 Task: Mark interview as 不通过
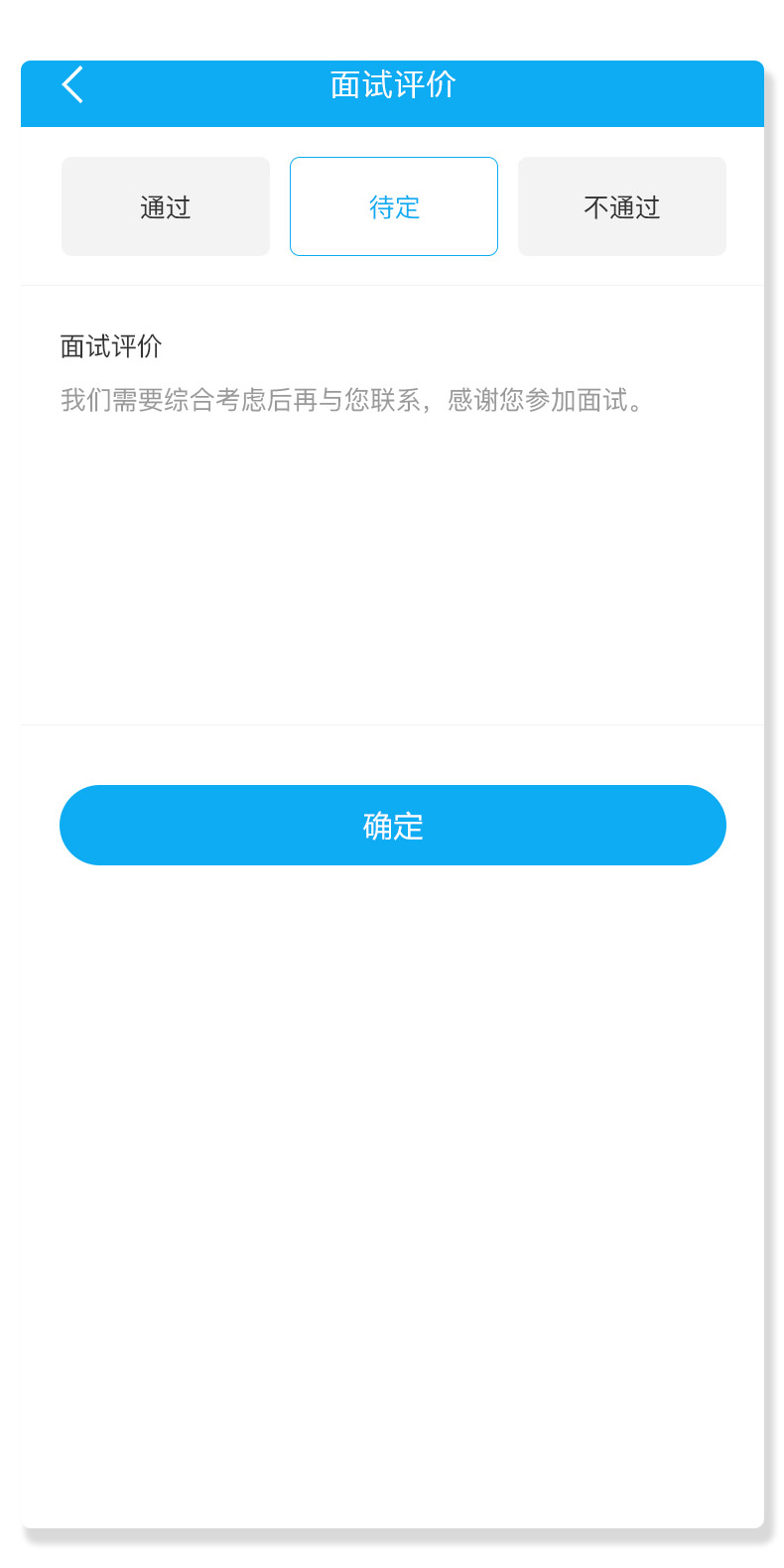(x=622, y=206)
